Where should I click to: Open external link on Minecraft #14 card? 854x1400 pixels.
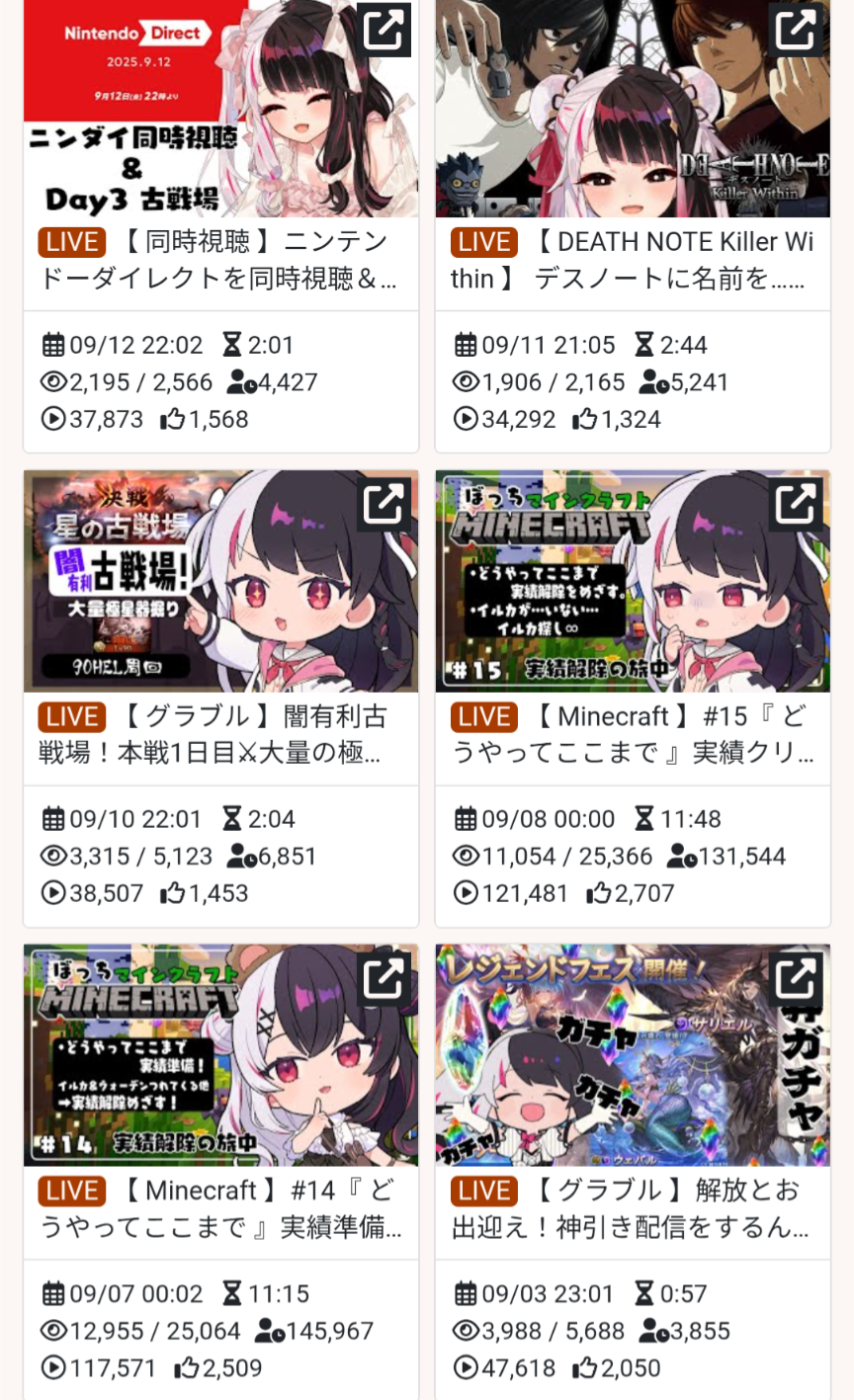point(383,978)
